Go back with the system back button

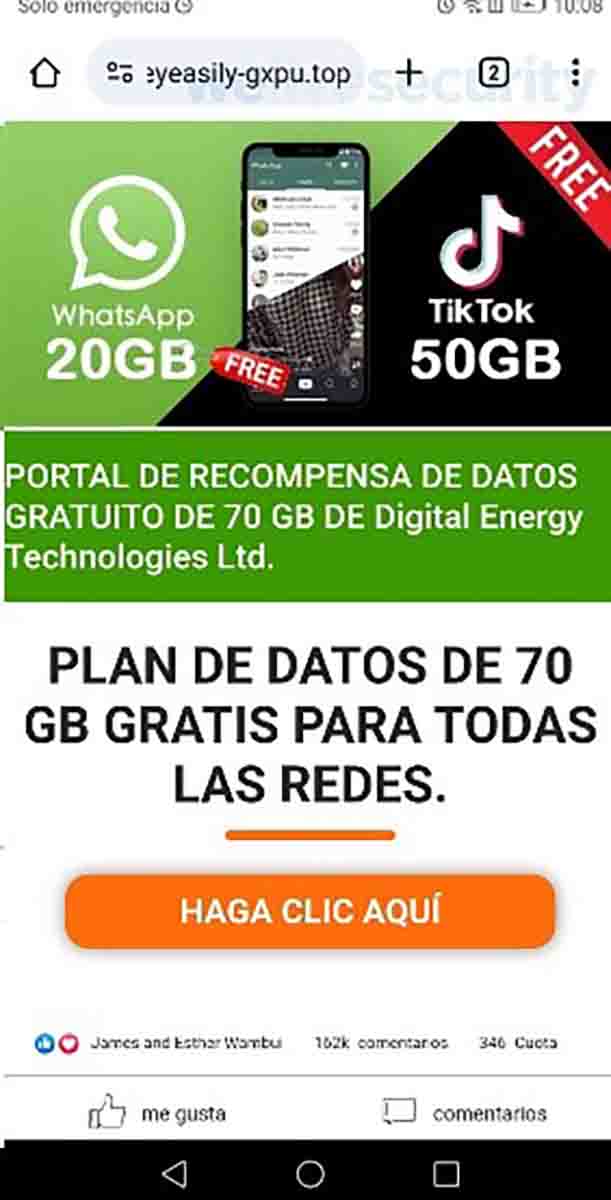(x=174, y=1173)
